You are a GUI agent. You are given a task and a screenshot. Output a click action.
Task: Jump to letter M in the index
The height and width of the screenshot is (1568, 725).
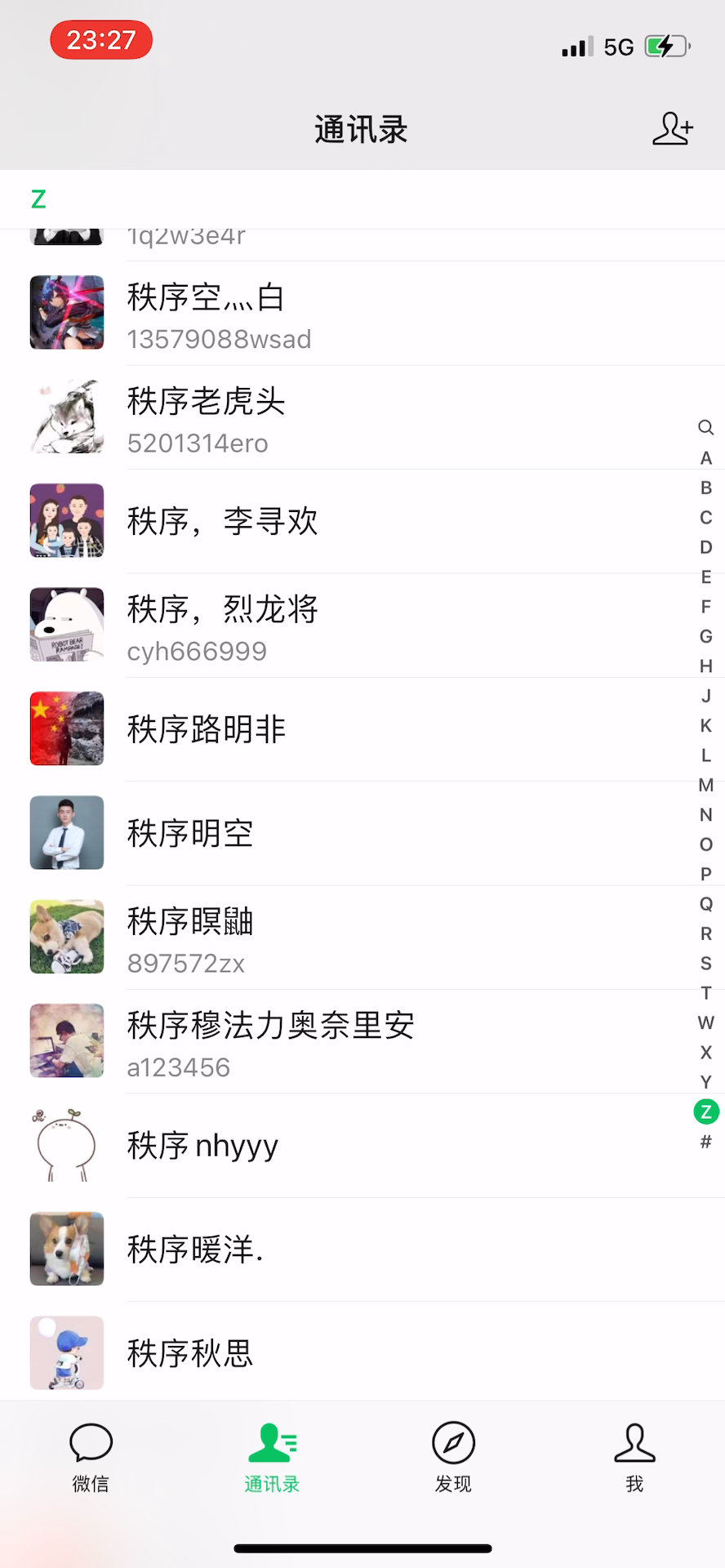(706, 785)
